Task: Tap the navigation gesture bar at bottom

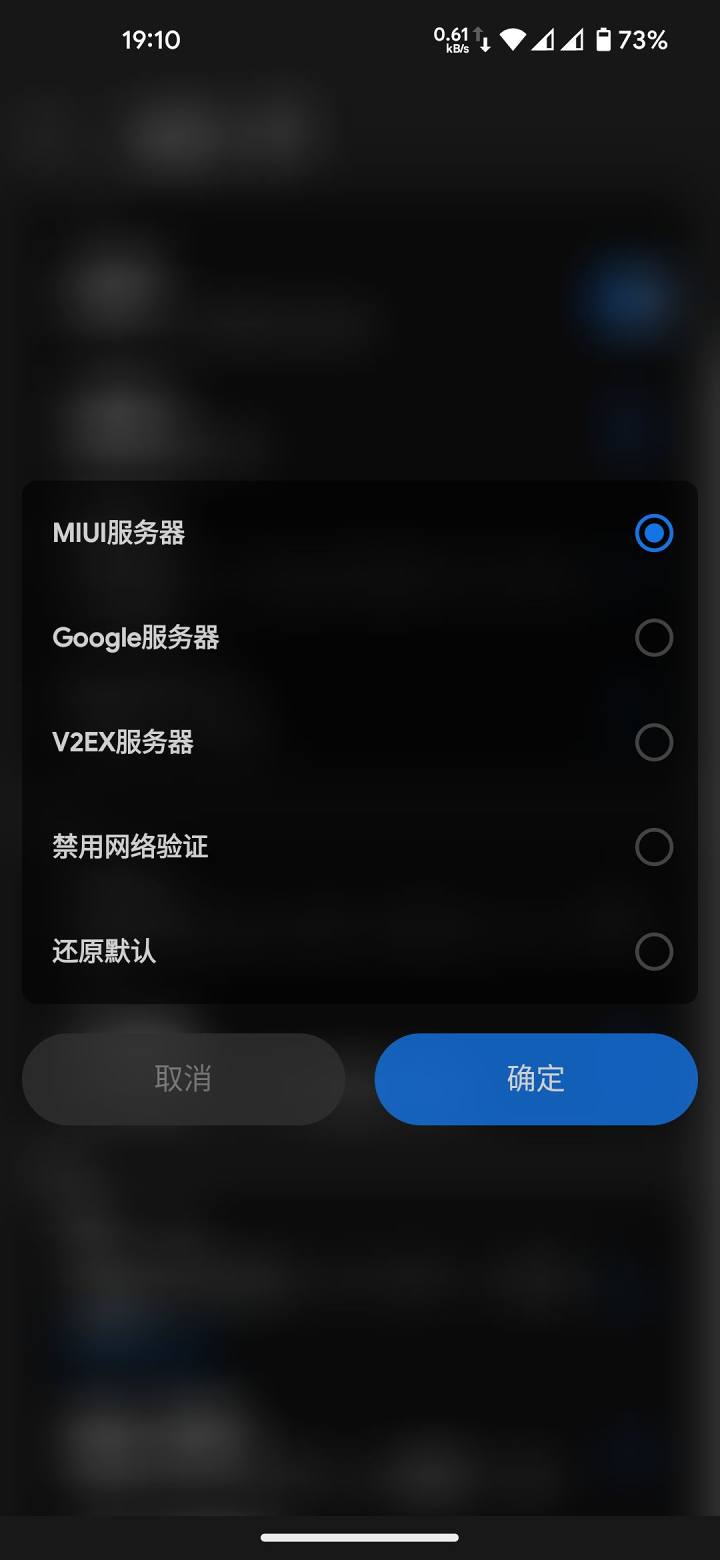Action: click(x=360, y=1537)
